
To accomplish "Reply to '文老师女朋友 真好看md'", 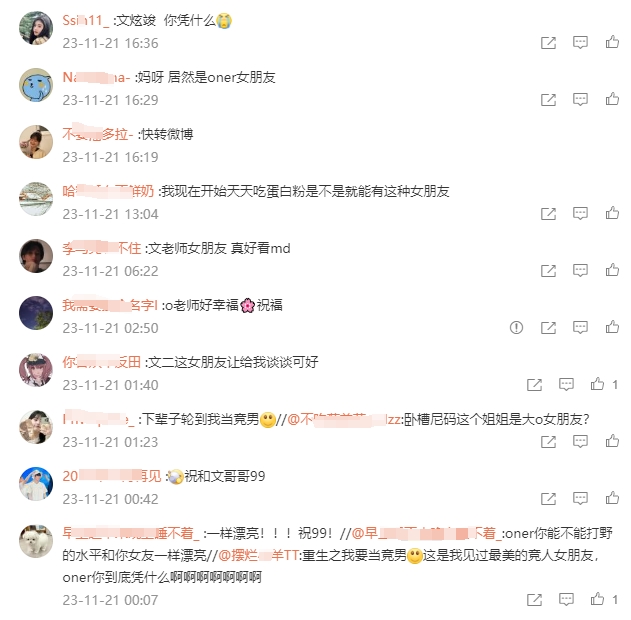I will click(579, 271).
